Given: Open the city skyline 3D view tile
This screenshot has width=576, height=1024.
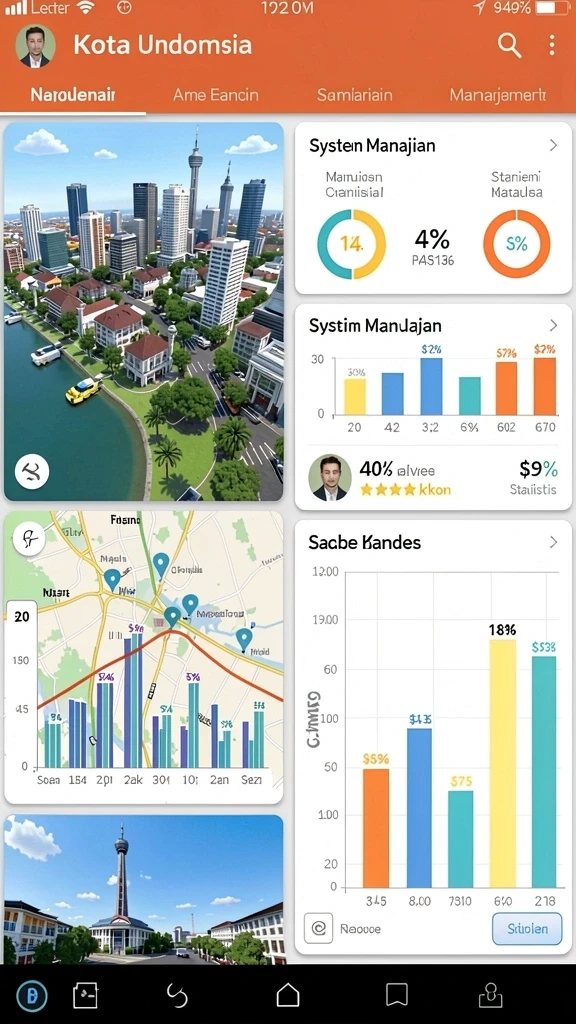Looking at the screenshot, I should point(144,312).
